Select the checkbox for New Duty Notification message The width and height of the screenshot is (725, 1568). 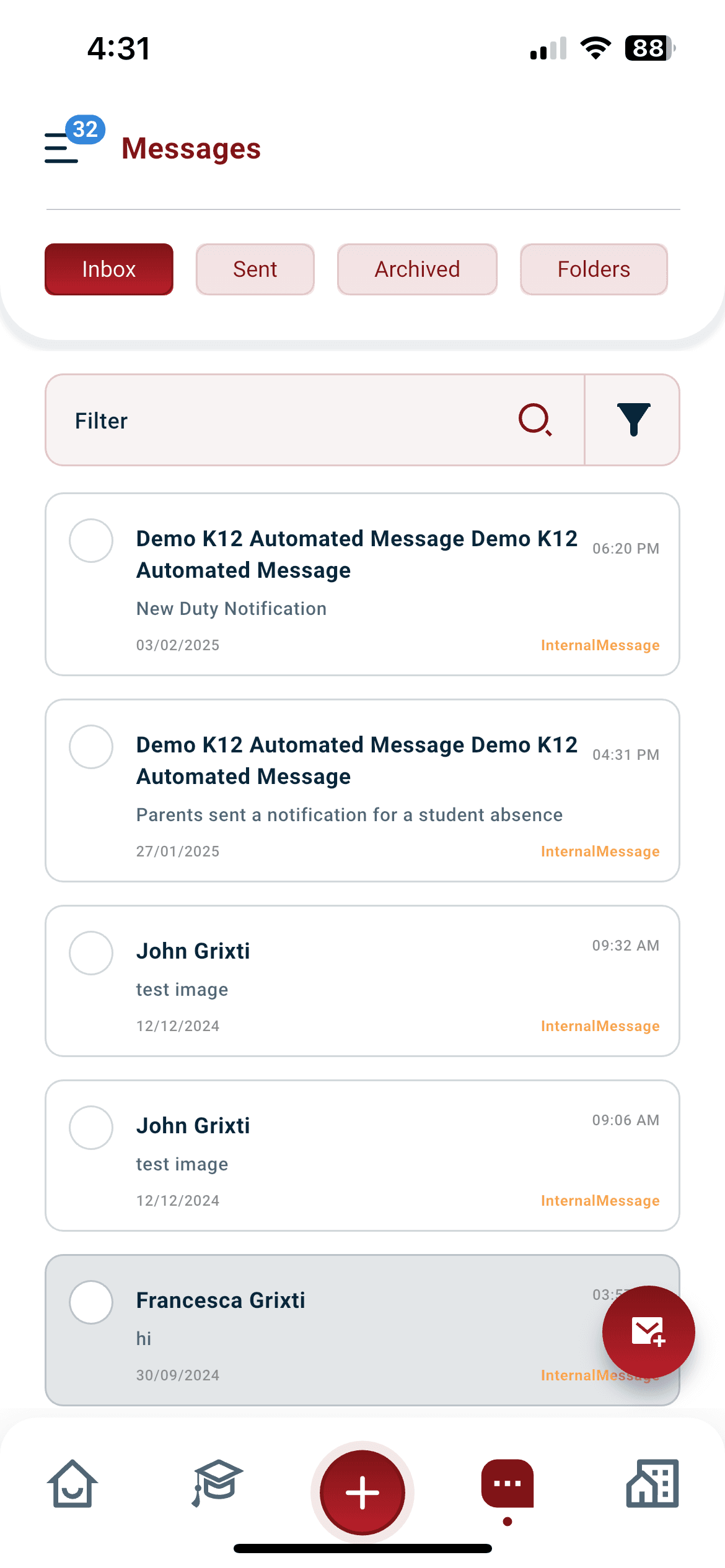point(91,541)
